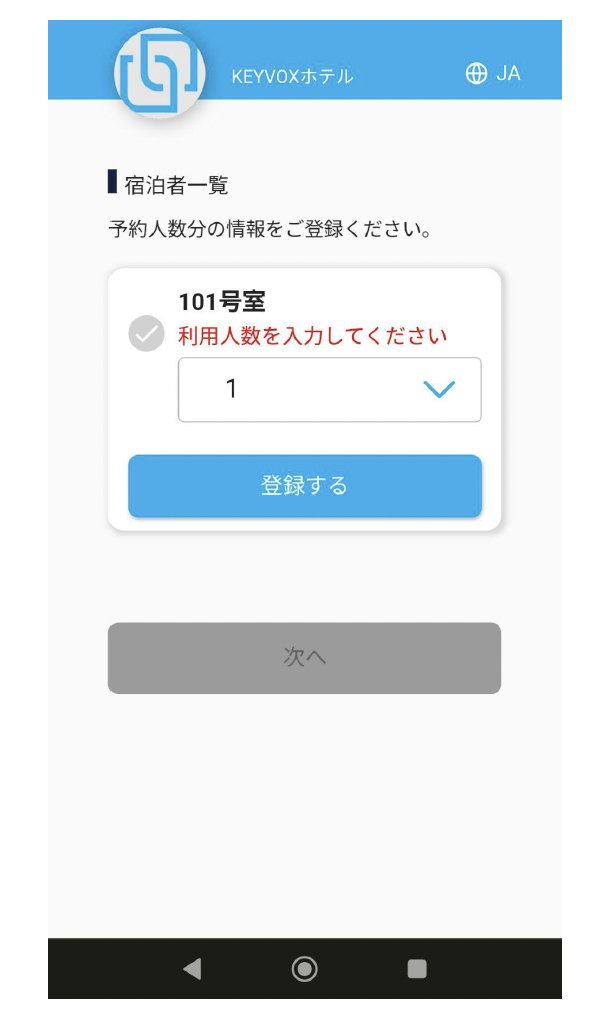Screen dimensions: 610x1020
Task: Go to the home screen
Action: [x=304, y=969]
